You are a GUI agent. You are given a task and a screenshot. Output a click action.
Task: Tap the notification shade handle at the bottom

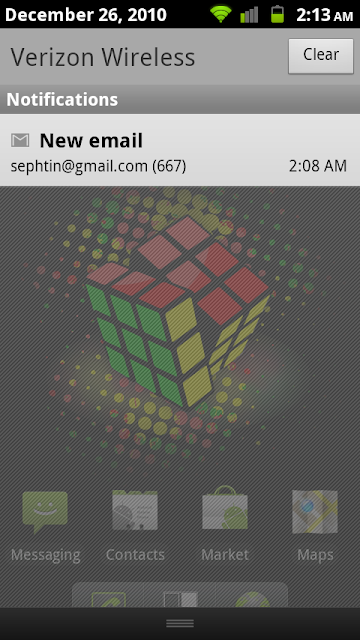click(x=180, y=623)
